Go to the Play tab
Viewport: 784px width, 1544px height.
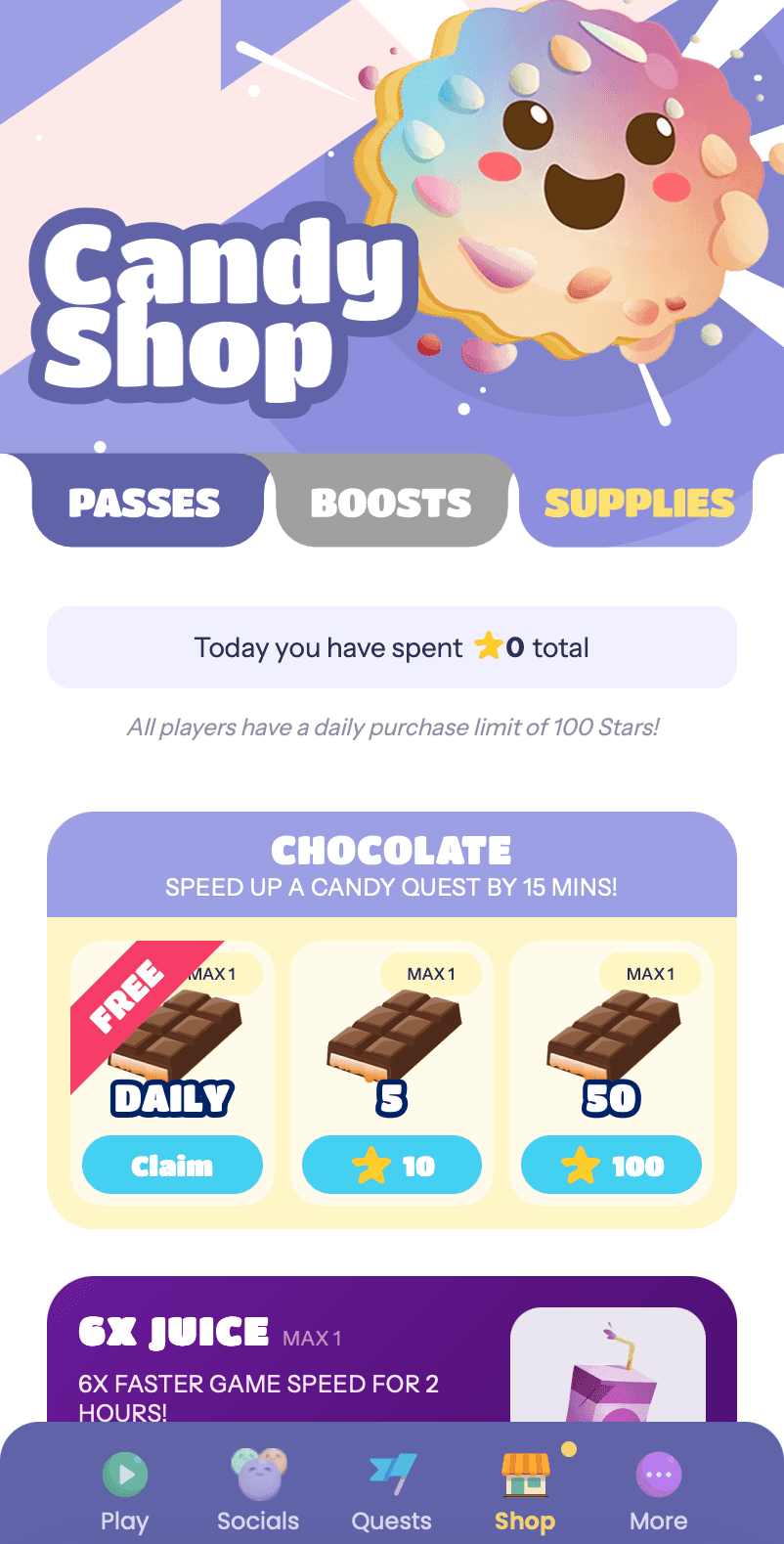click(125, 1491)
